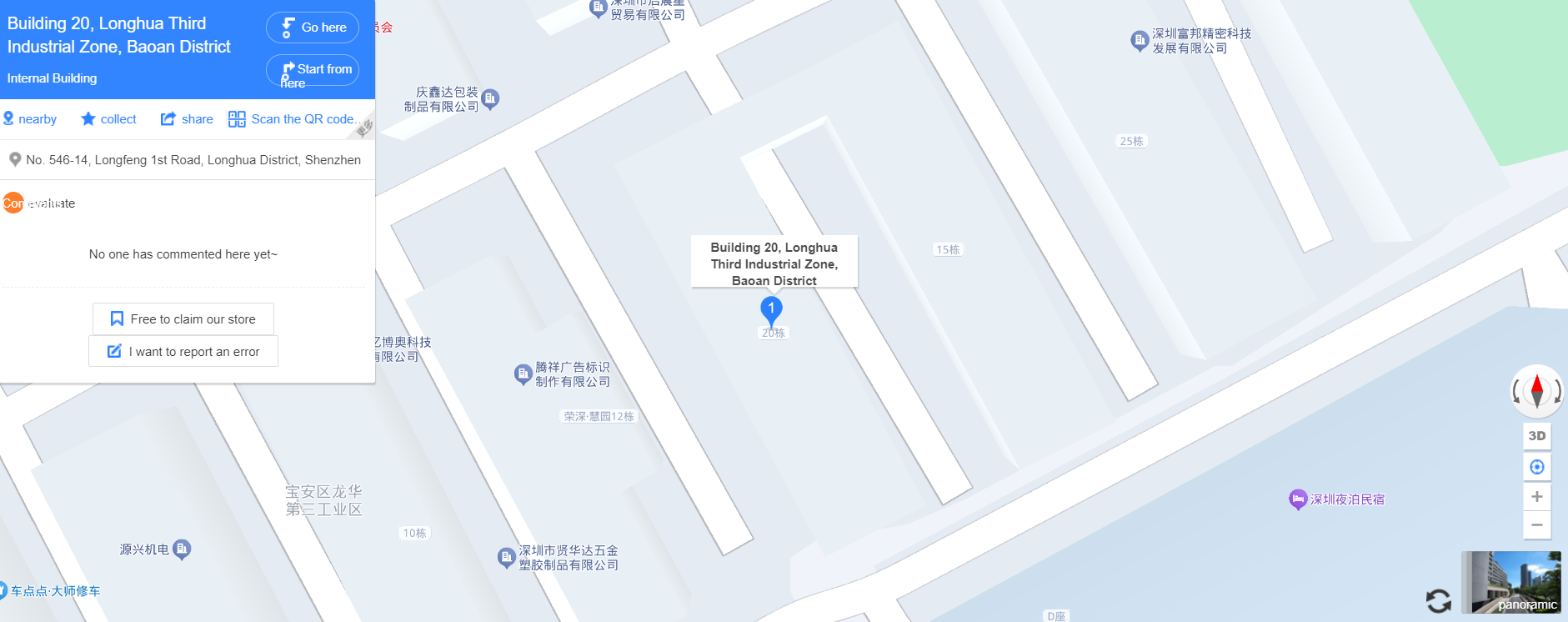Zoom out with the minus button
This screenshot has height=622, width=1568.
point(1537,525)
